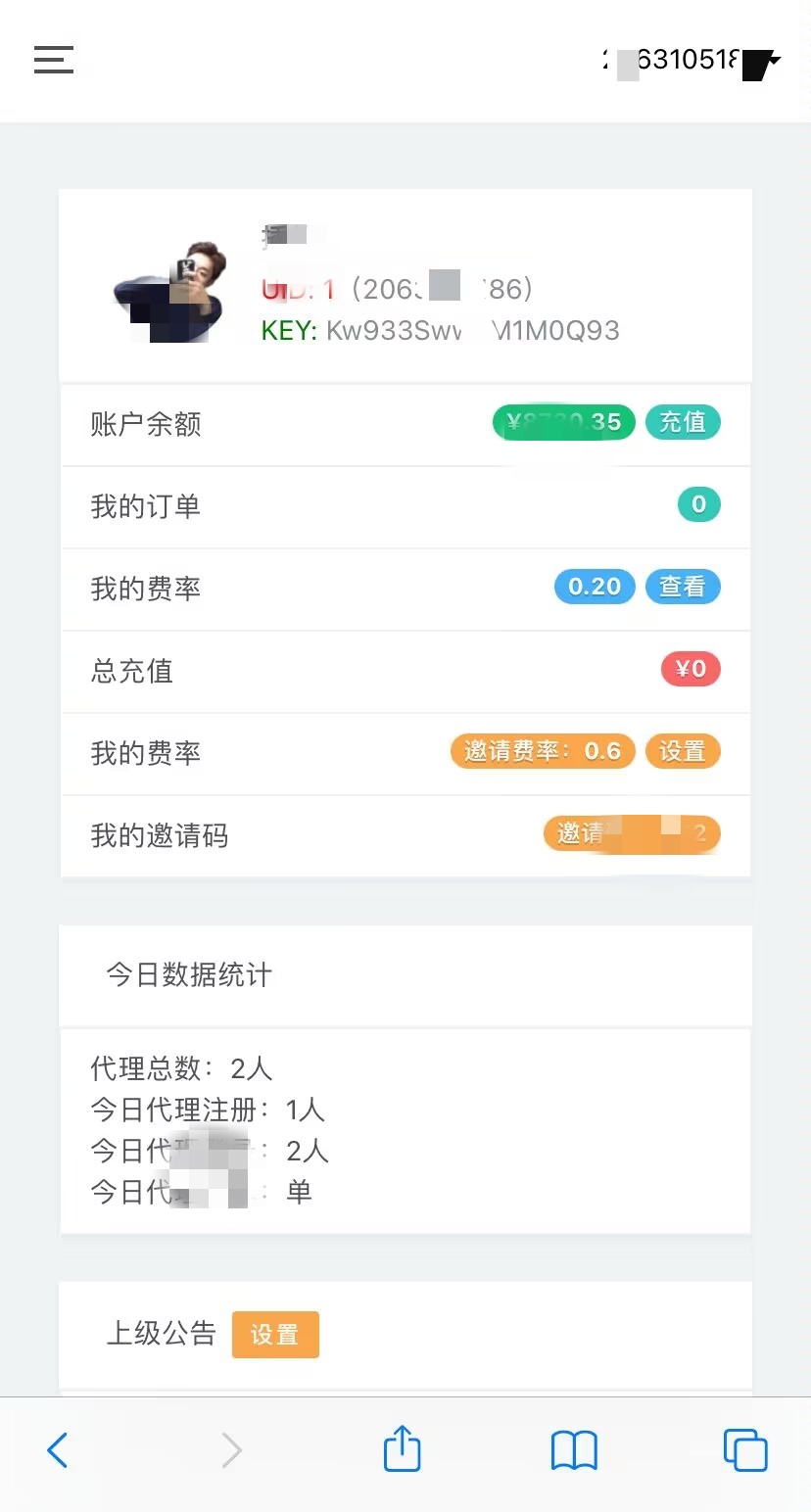811x1512 pixels.
Task: Click the ¥0 total recharge badge
Action: [691, 669]
